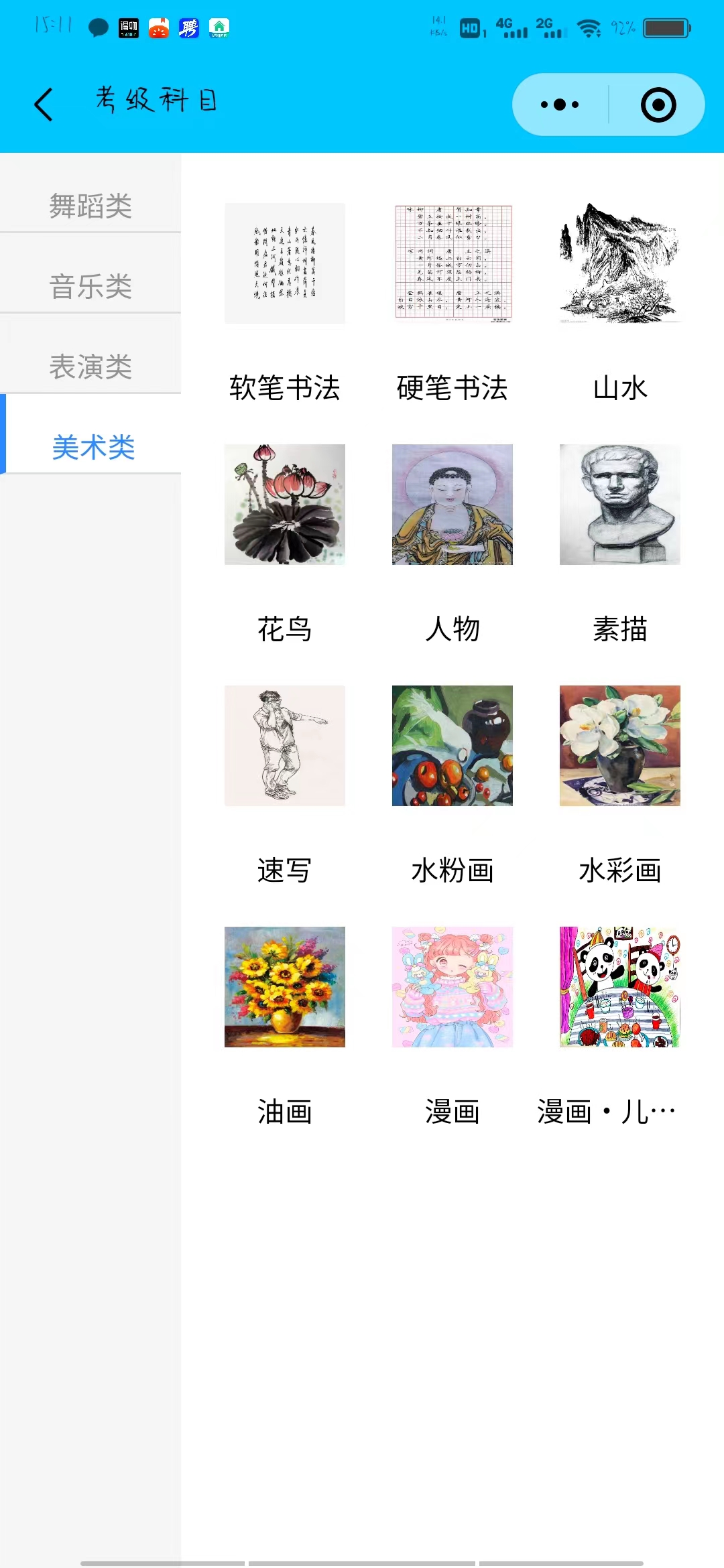Select the 人物 subject

[x=452, y=505]
